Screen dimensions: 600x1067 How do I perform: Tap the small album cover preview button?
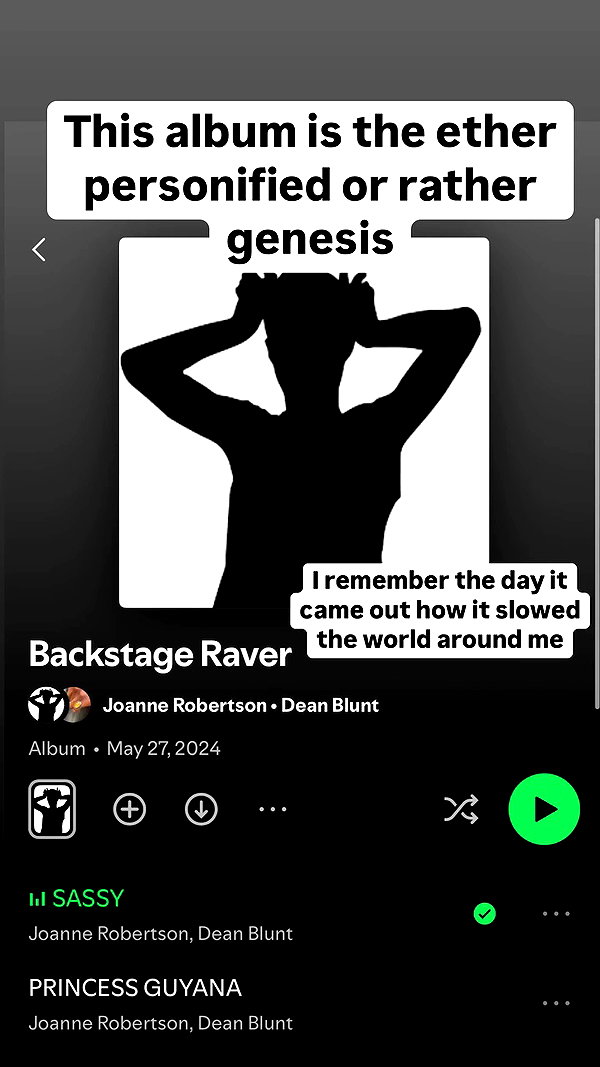coord(52,809)
